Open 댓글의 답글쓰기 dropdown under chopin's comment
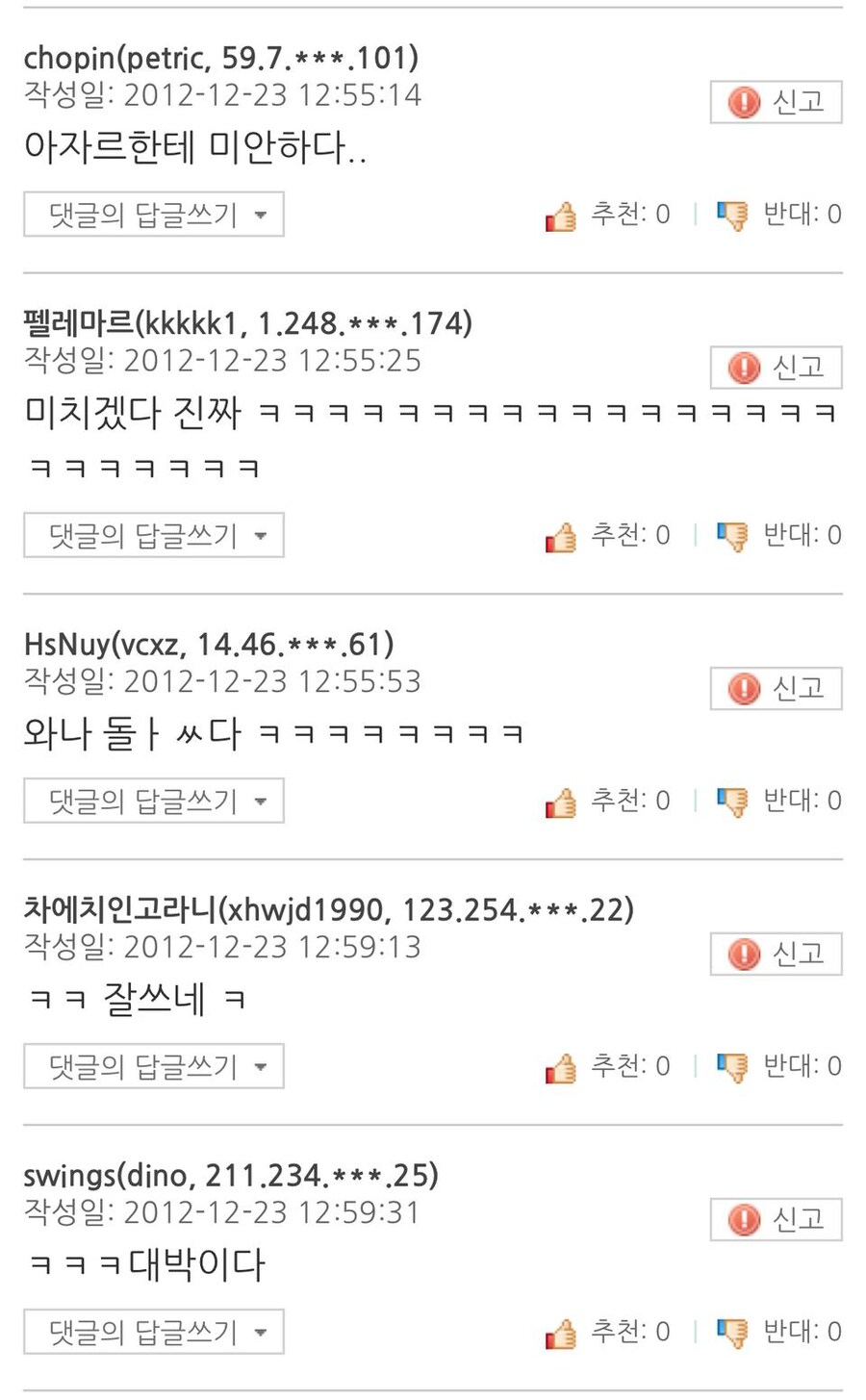The image size is (866, 1400). coord(154,215)
